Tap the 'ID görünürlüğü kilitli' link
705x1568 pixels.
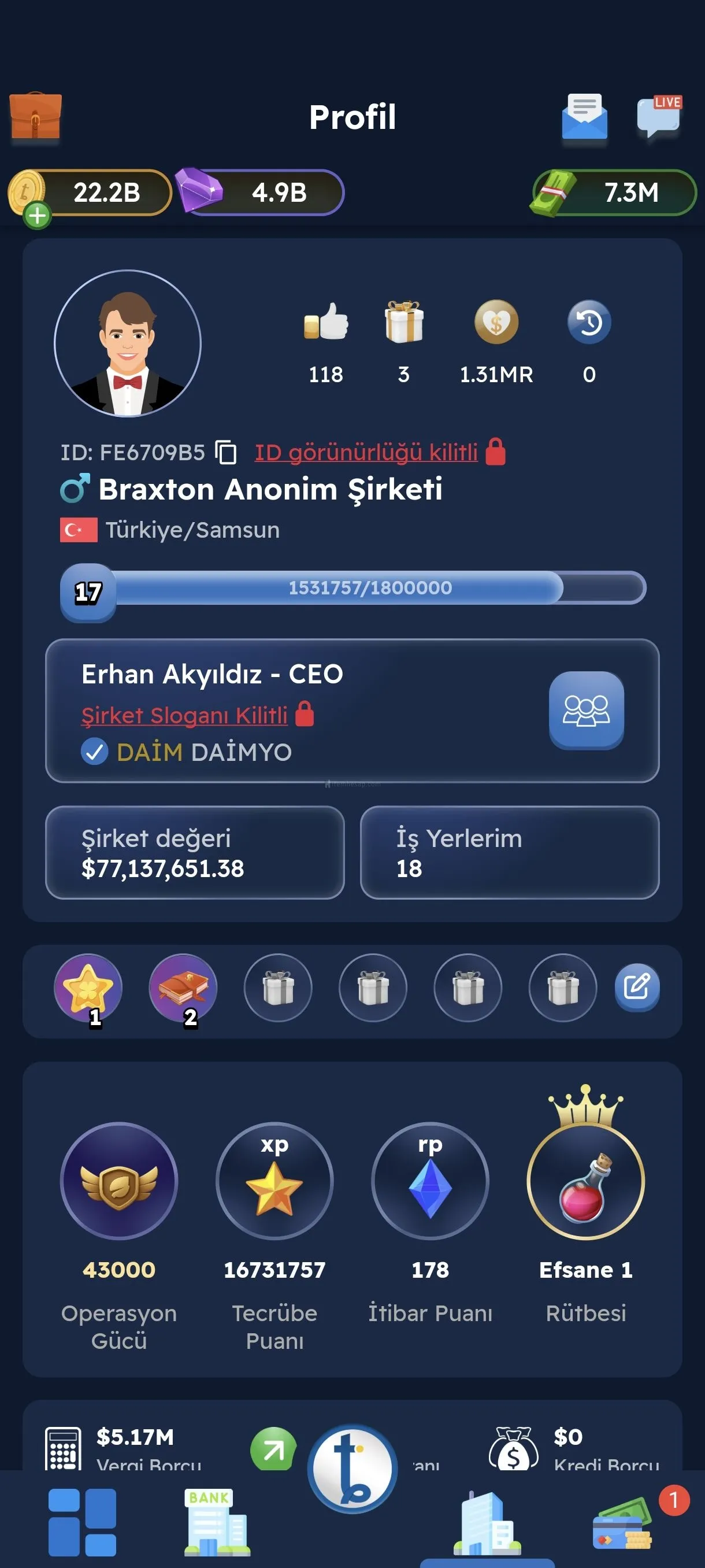click(366, 452)
